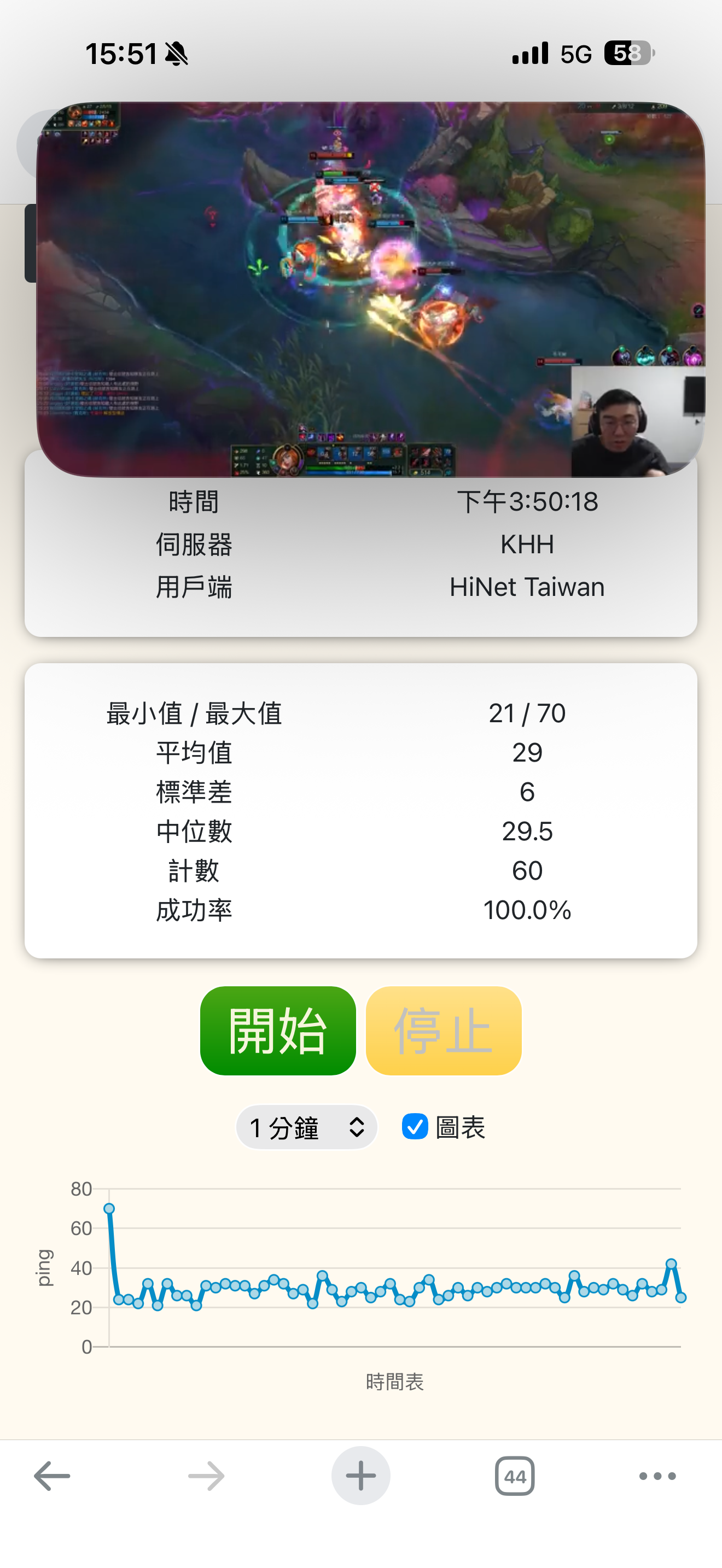Tap the green 開始 button
The width and height of the screenshot is (722, 1568).
pos(278,1030)
